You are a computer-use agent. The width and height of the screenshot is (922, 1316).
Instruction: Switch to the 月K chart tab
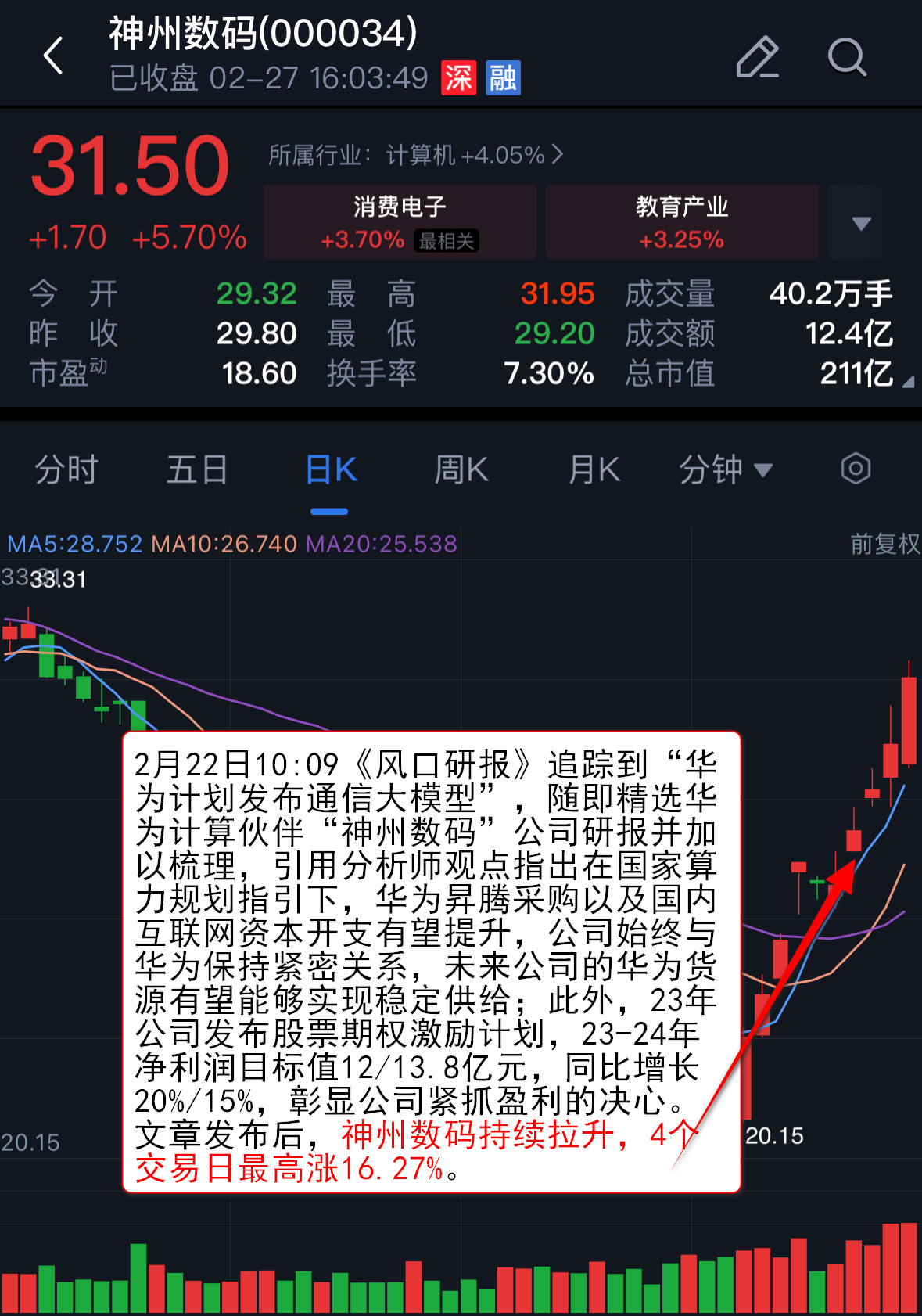(x=594, y=469)
